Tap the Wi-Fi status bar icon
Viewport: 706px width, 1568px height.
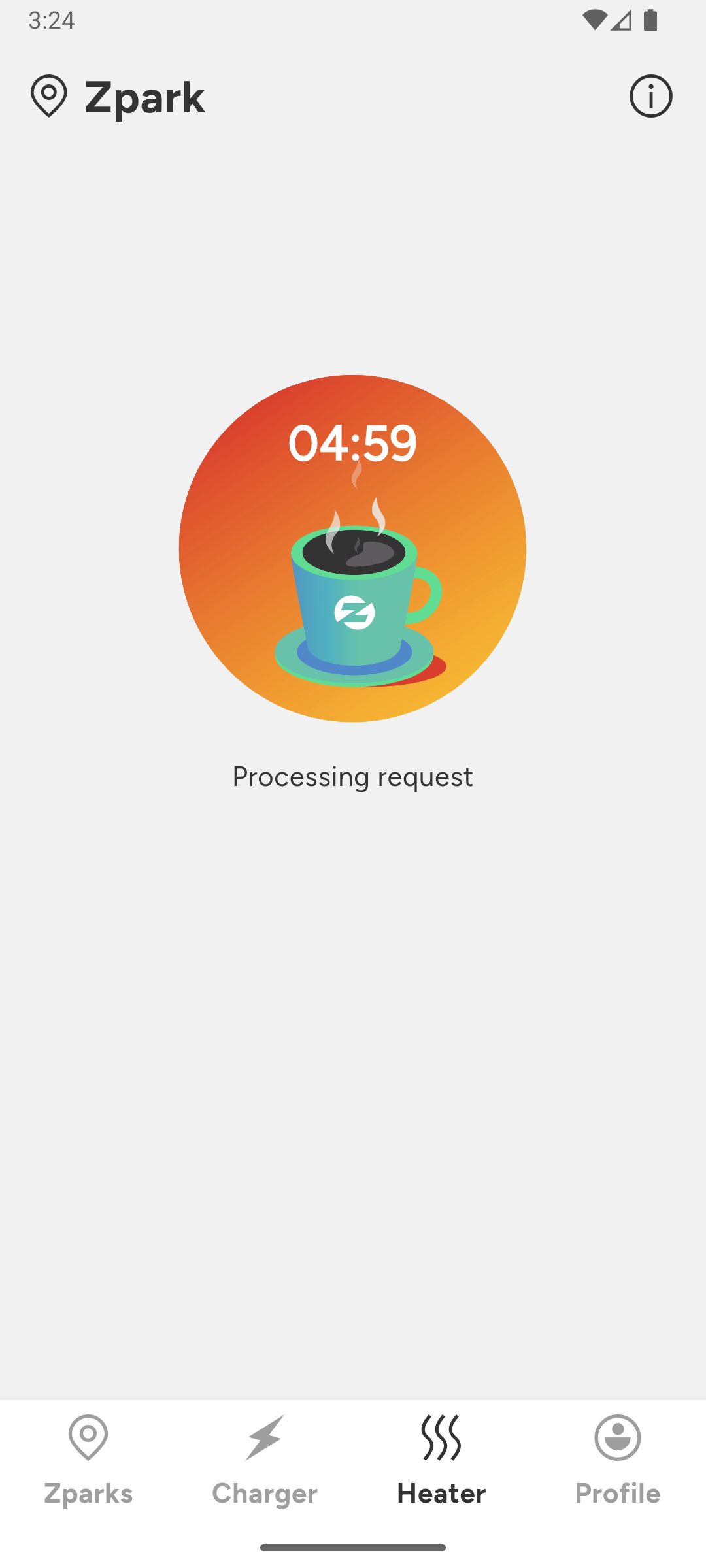(596, 21)
